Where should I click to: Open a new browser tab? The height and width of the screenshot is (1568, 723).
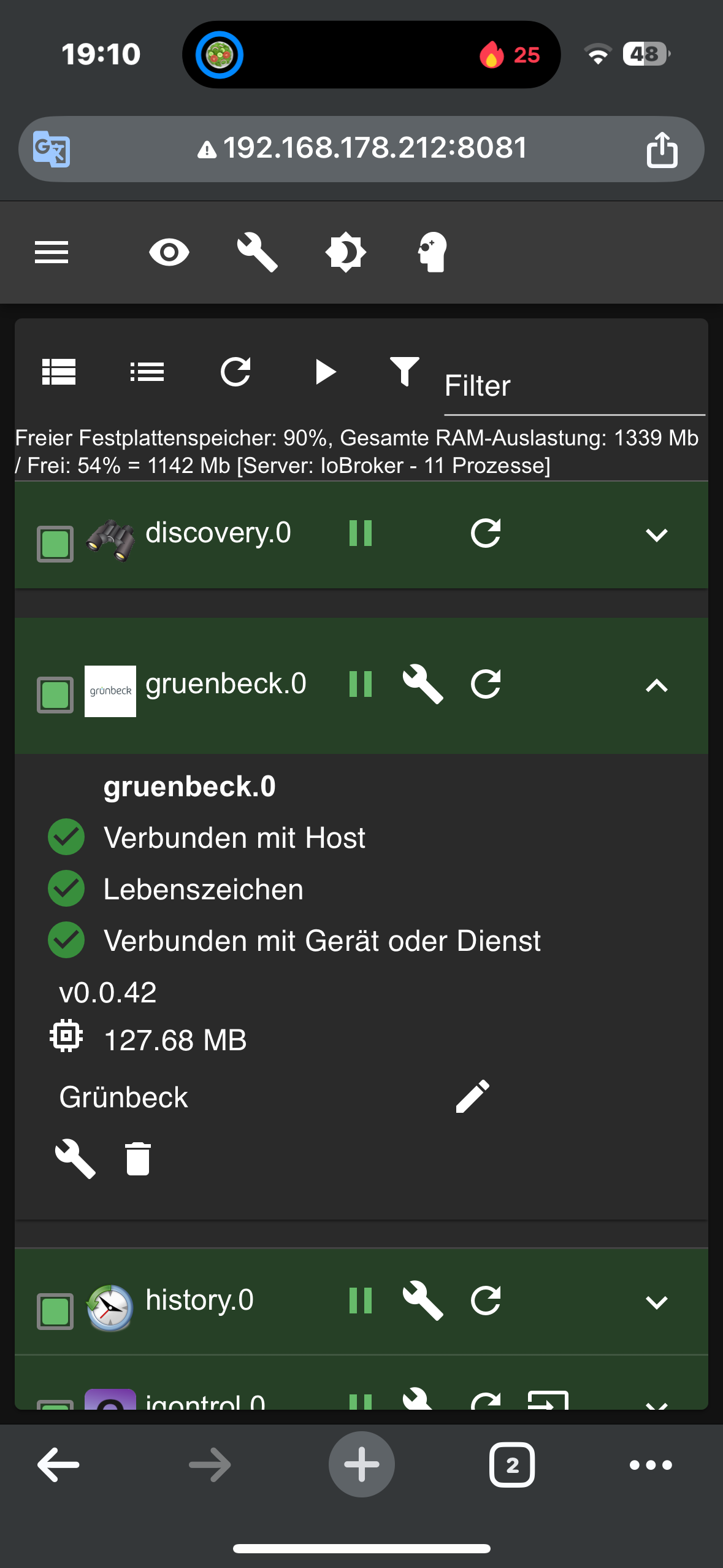(361, 1464)
